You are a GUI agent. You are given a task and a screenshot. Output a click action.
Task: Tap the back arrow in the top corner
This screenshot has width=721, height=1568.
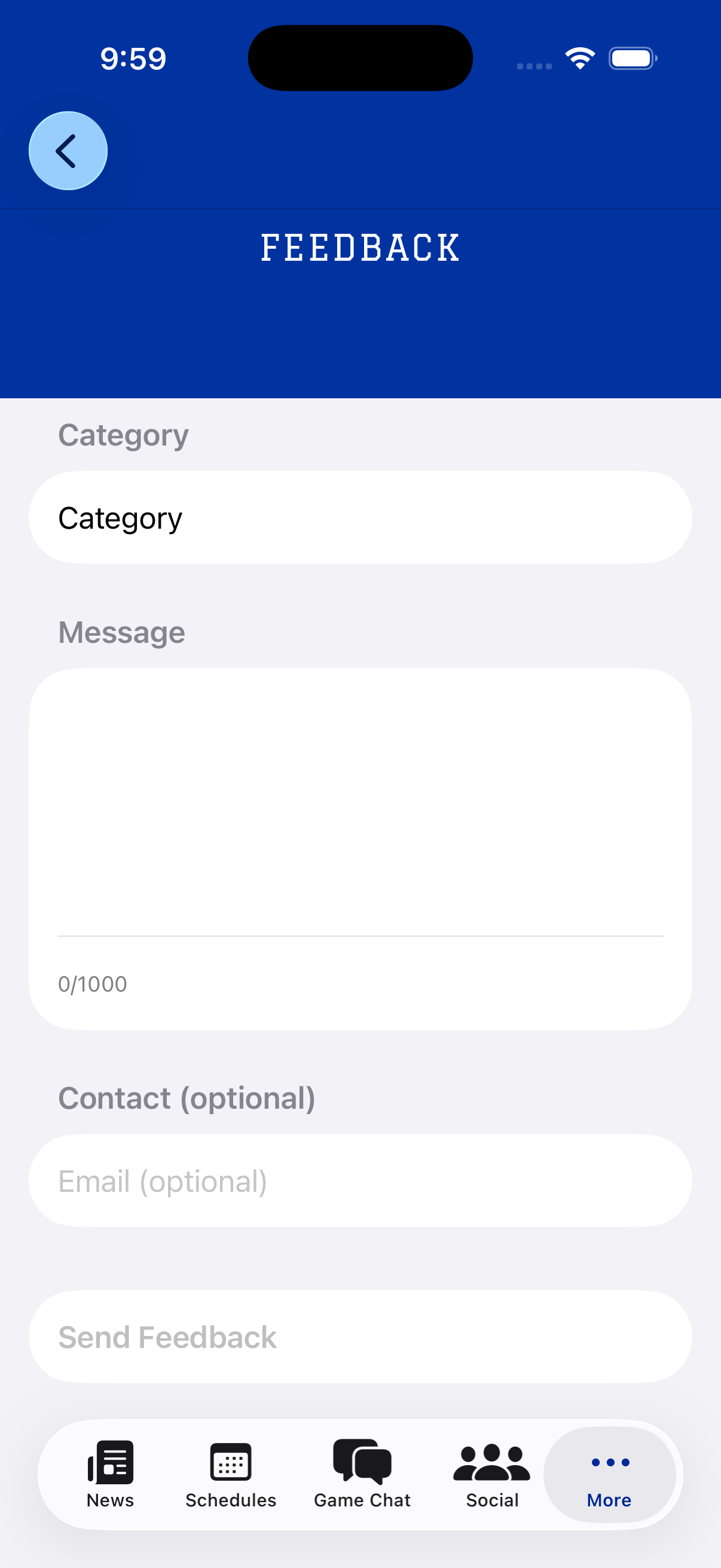tap(68, 150)
